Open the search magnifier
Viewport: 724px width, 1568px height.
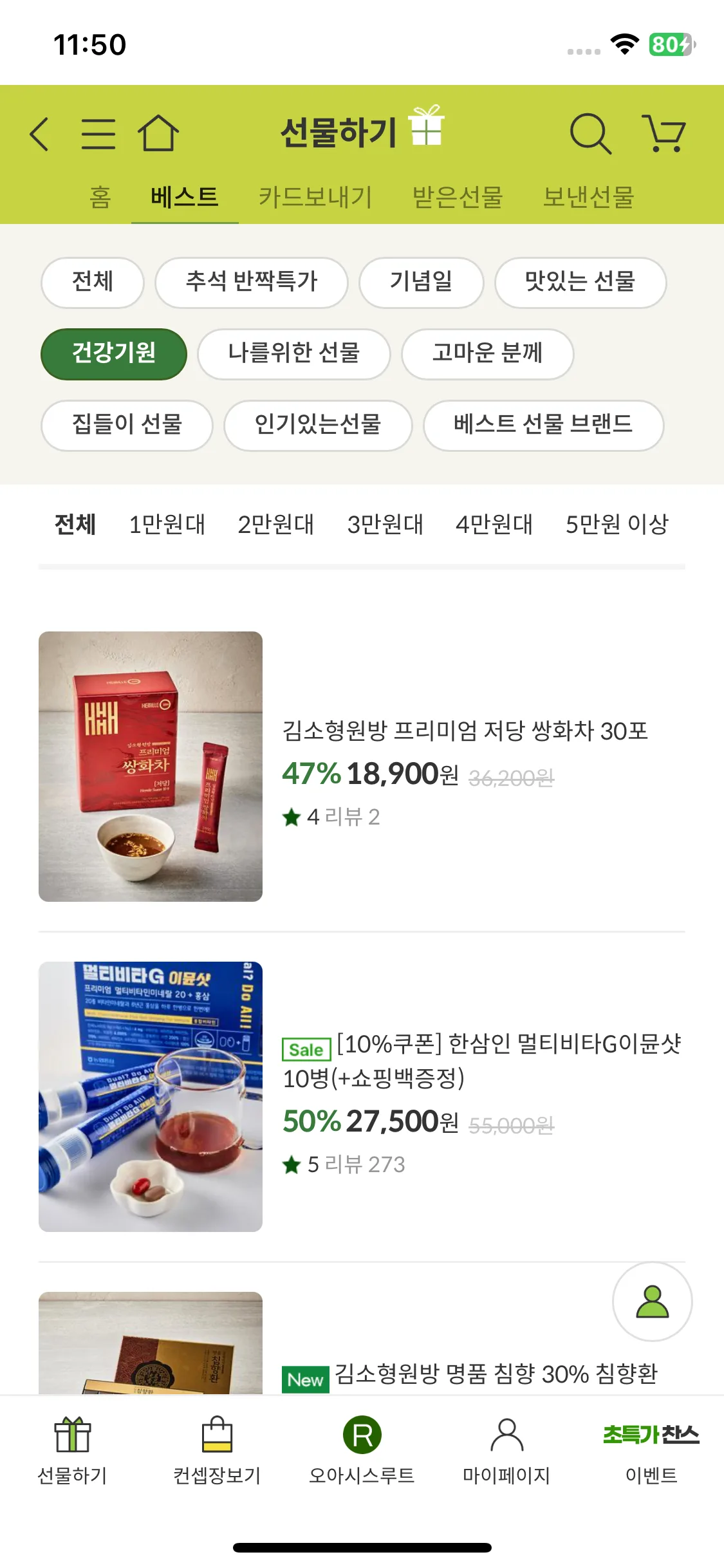(x=589, y=134)
